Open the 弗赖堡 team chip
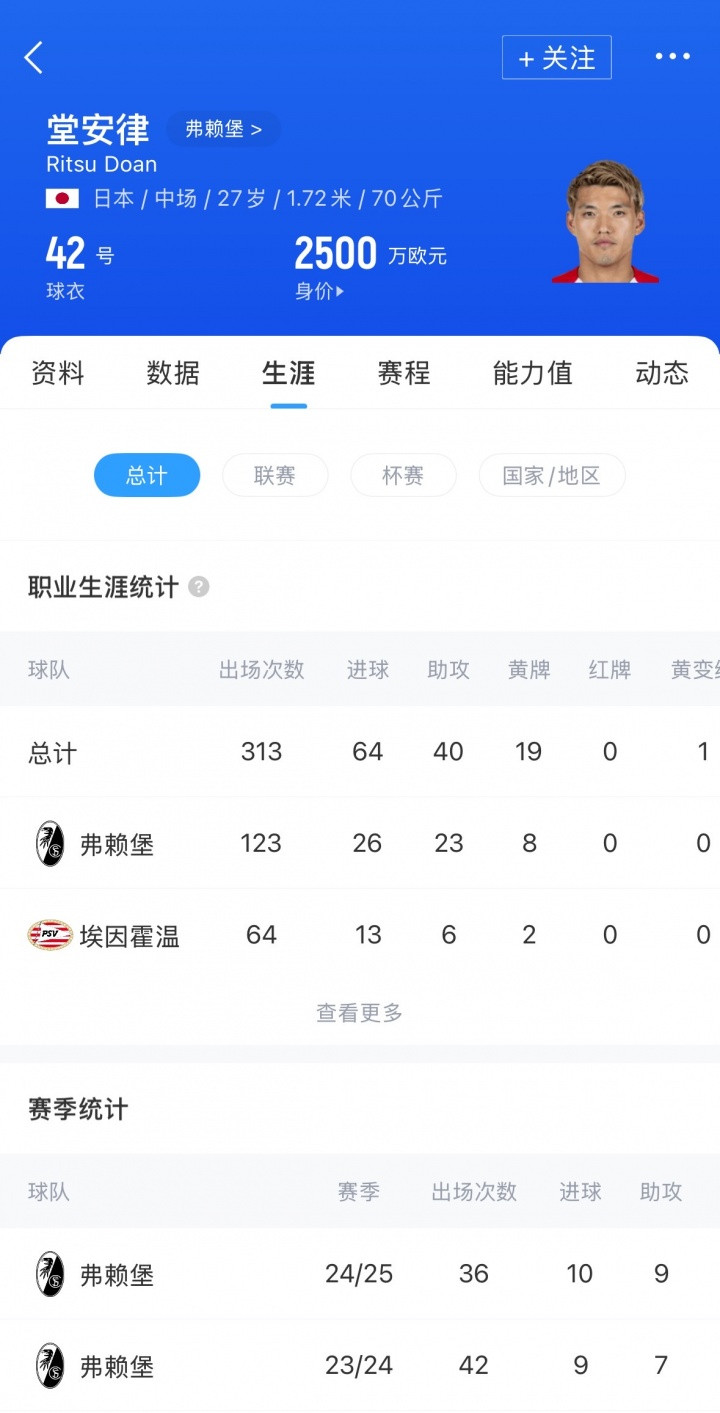Viewport: 720px width, 1413px height. tap(223, 129)
